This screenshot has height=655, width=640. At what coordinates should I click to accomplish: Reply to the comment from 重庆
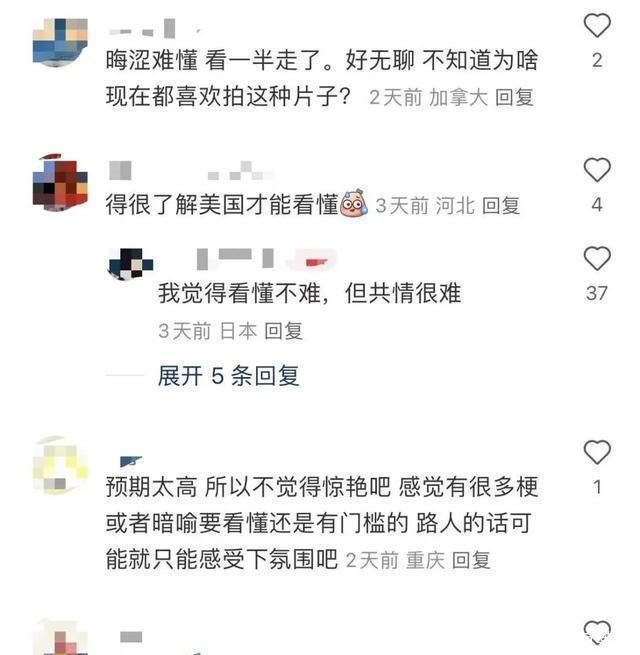471,560
